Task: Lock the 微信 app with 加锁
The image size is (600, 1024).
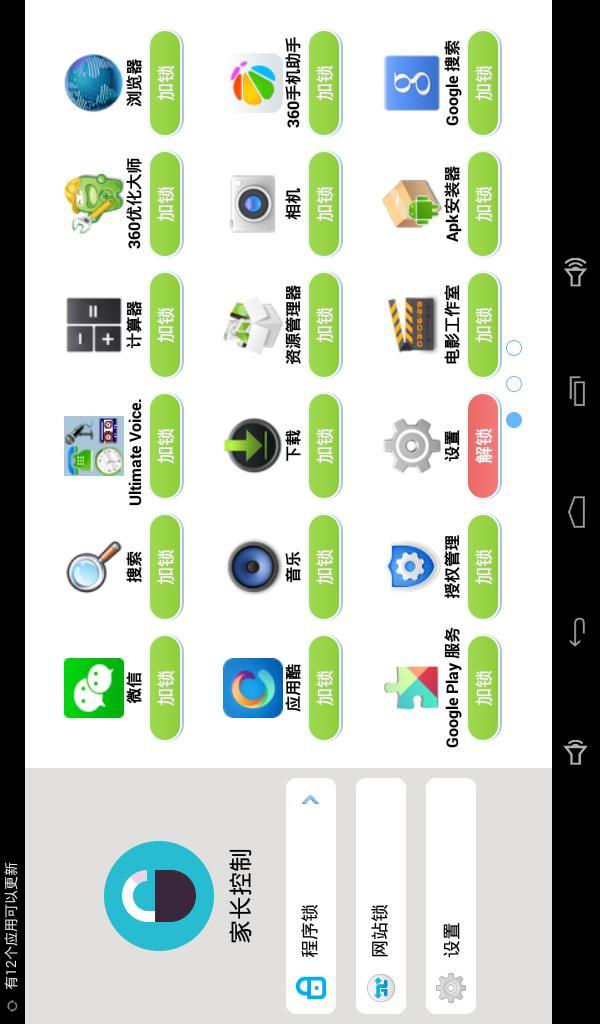Action: [166, 688]
